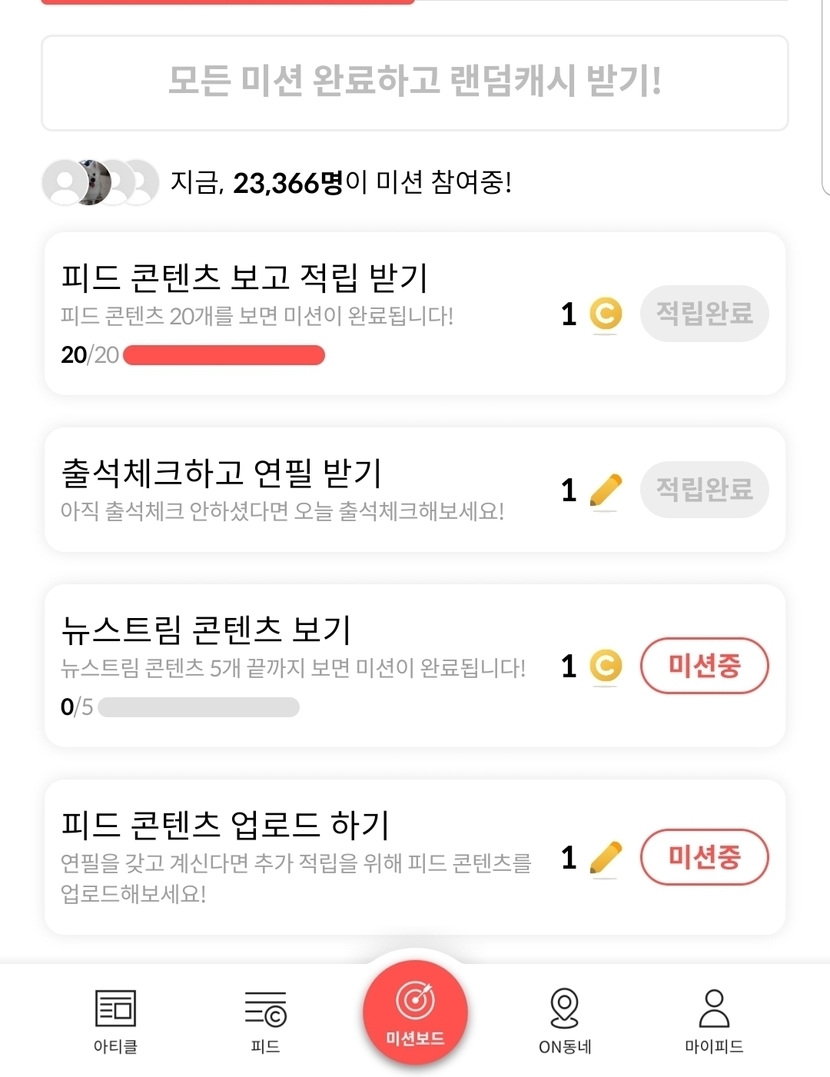Open the 마이피드 tab

pyautogui.click(x=713, y=1020)
